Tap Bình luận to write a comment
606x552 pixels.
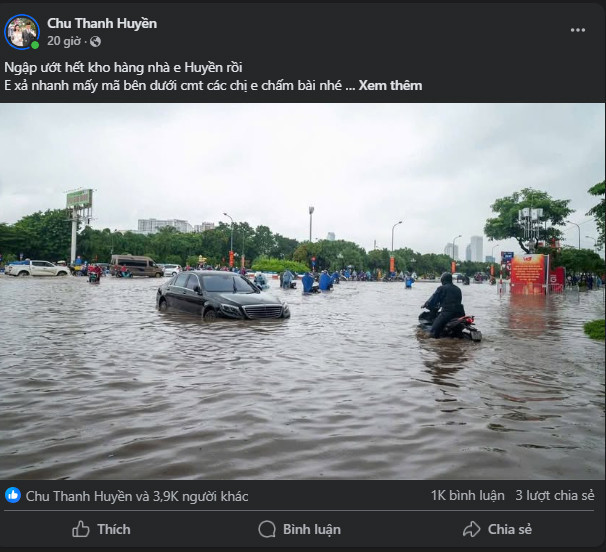[x=300, y=529]
